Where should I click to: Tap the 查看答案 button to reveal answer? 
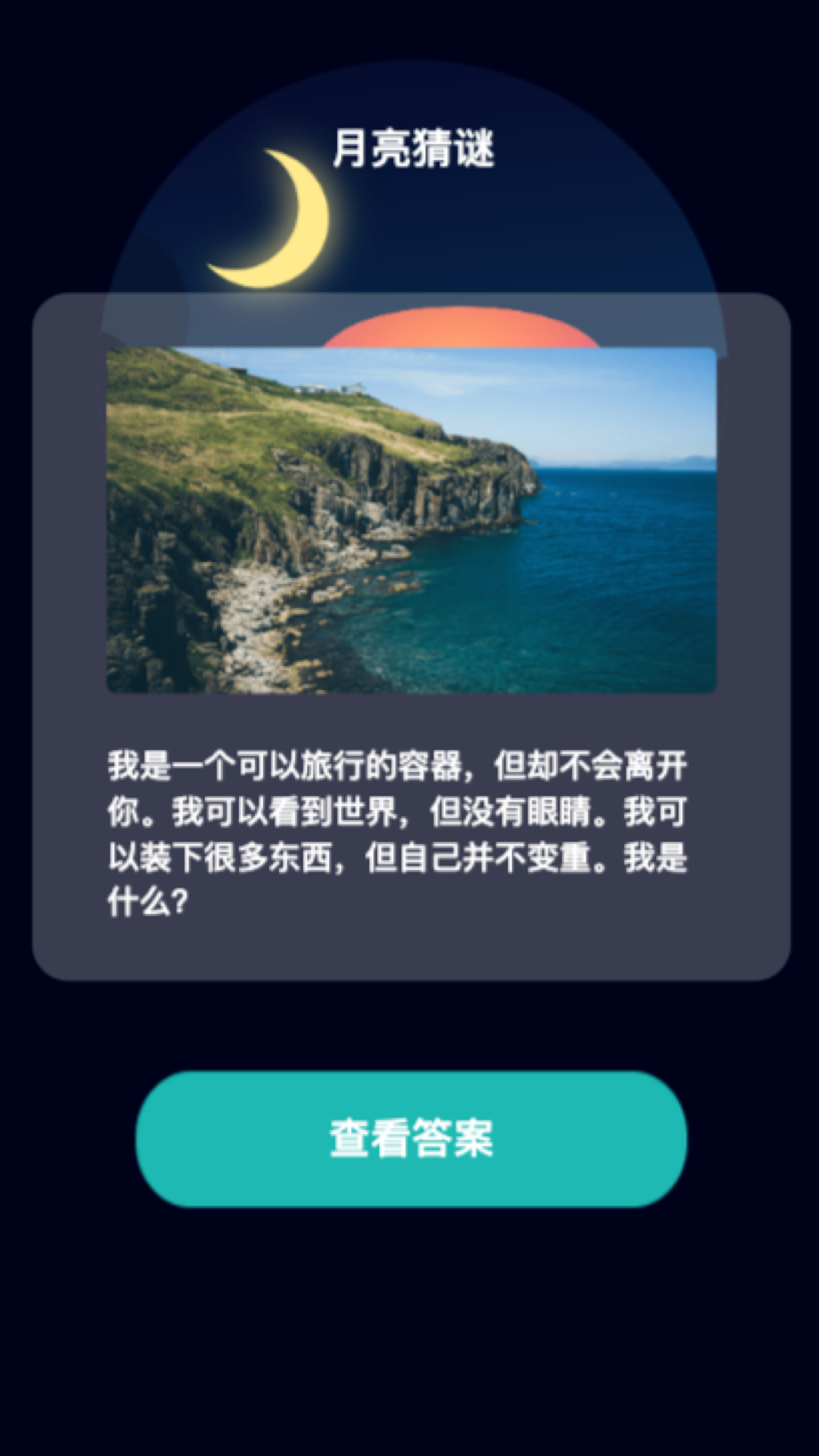411,1138
